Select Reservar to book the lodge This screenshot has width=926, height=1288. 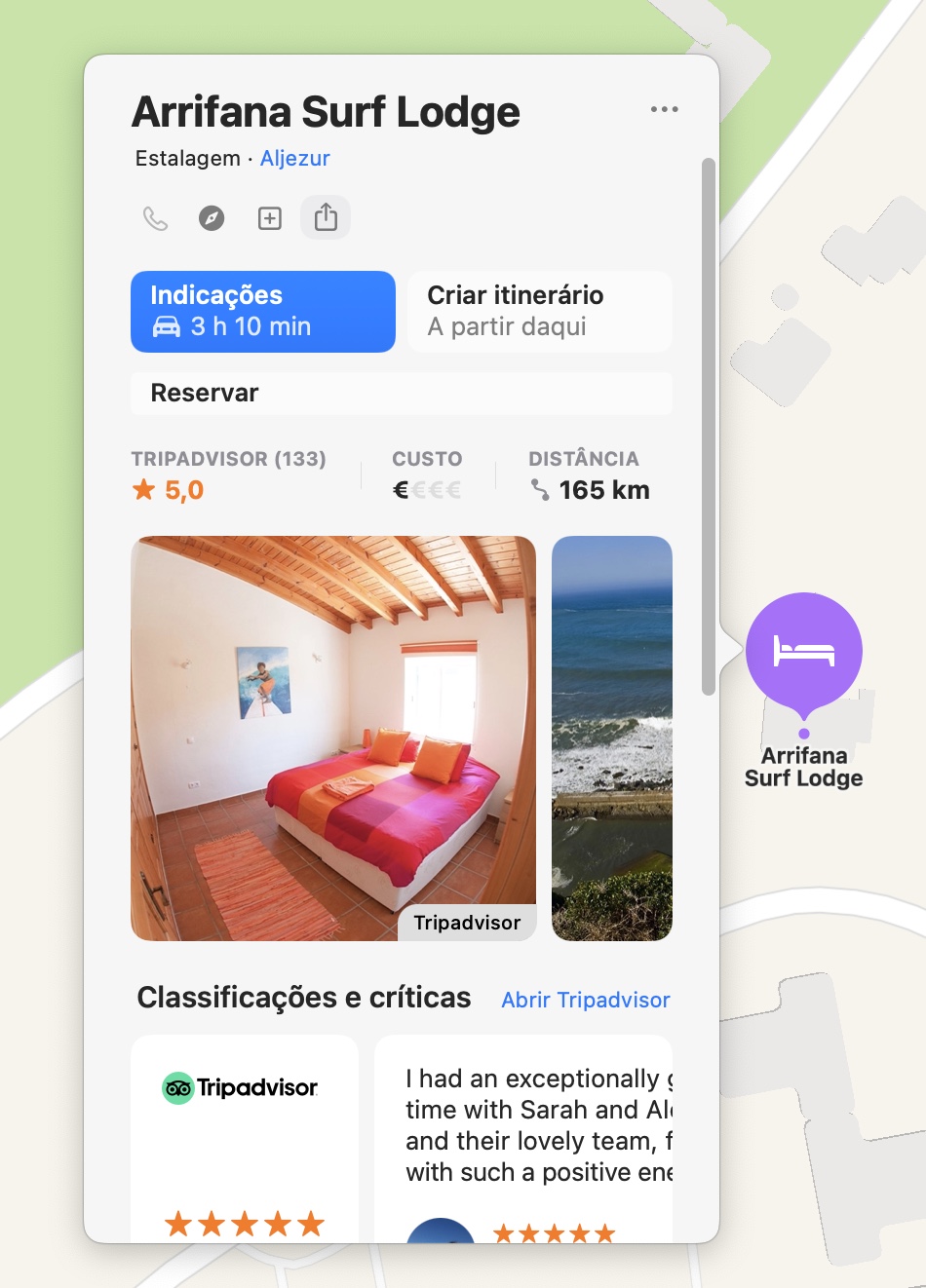[x=401, y=393]
